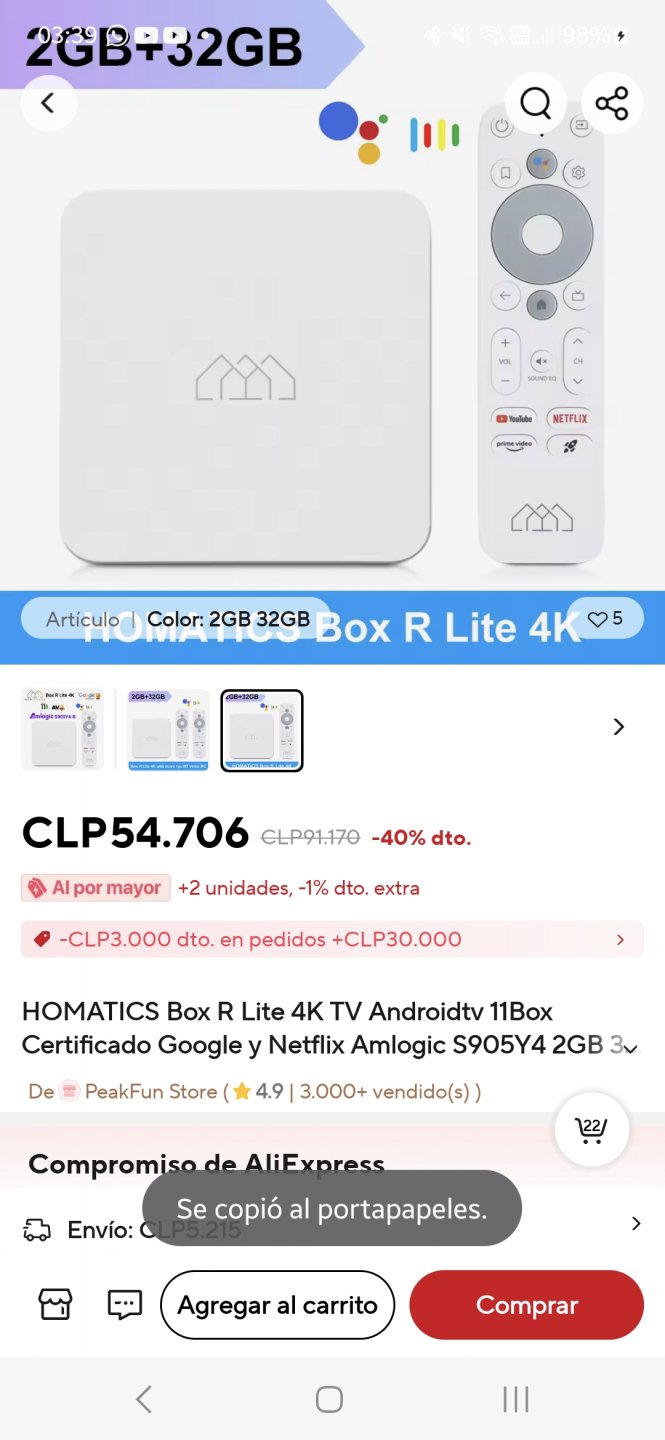Screen dimensions: 665x1440
Task: Tap Agregar al carrito
Action: click(277, 1304)
